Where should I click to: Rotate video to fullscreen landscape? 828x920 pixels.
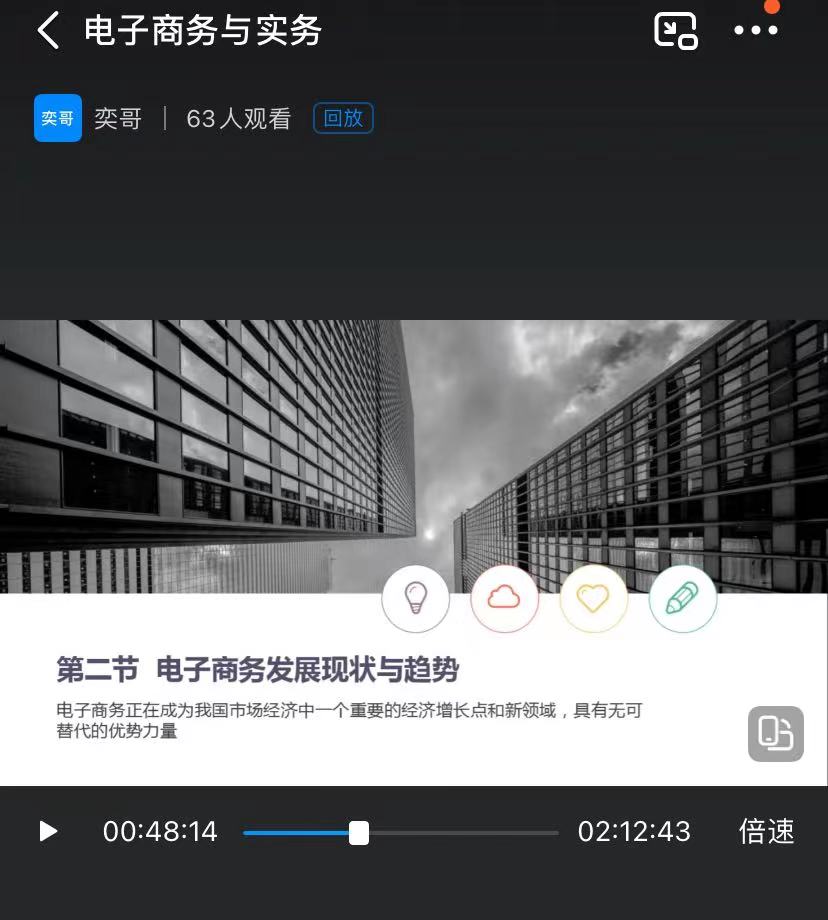(x=776, y=734)
